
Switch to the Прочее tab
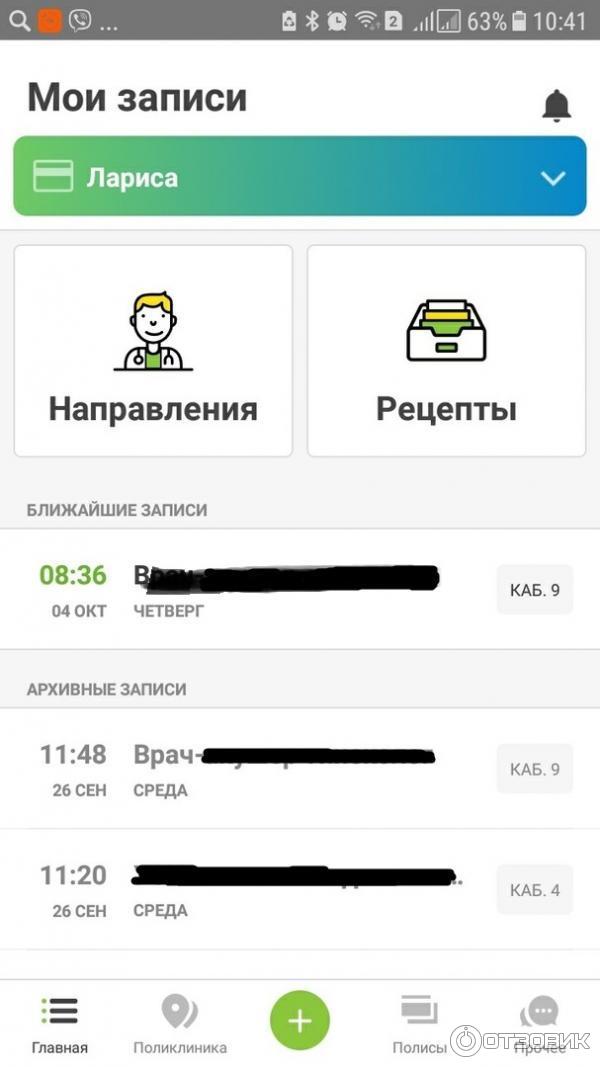(x=540, y=1024)
